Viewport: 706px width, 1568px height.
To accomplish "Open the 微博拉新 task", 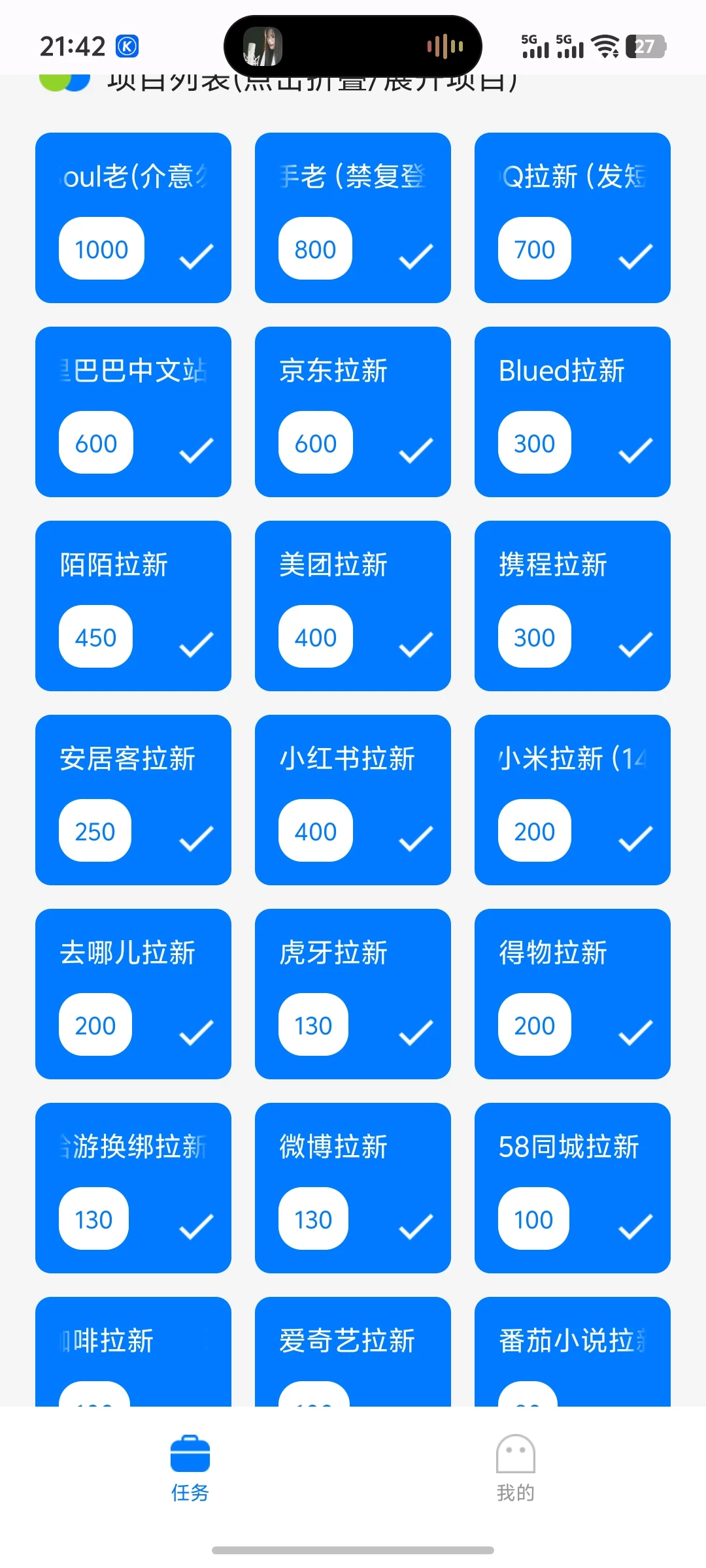I will (x=353, y=1188).
